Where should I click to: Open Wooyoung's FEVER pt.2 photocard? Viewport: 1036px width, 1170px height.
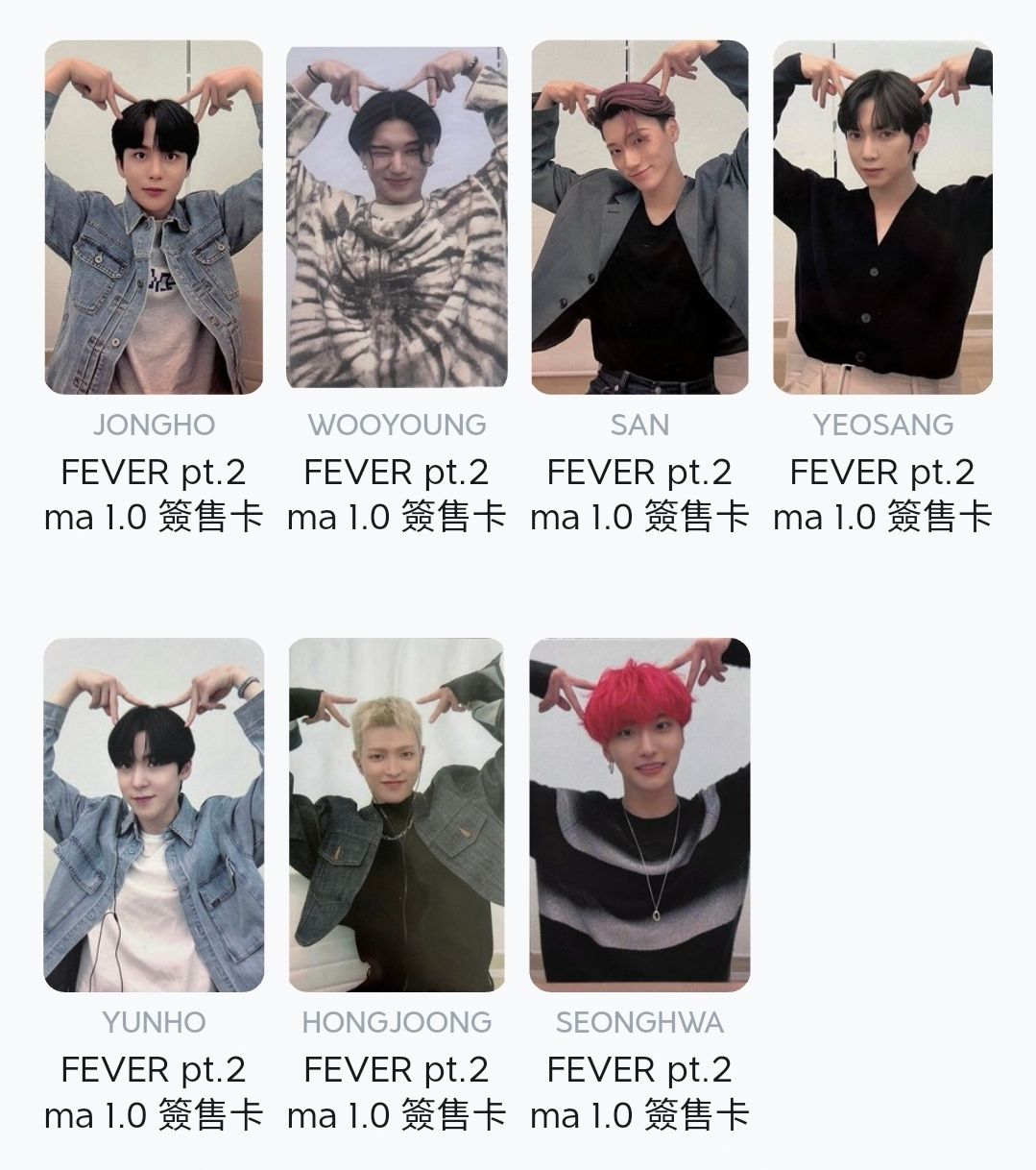[x=397, y=217]
